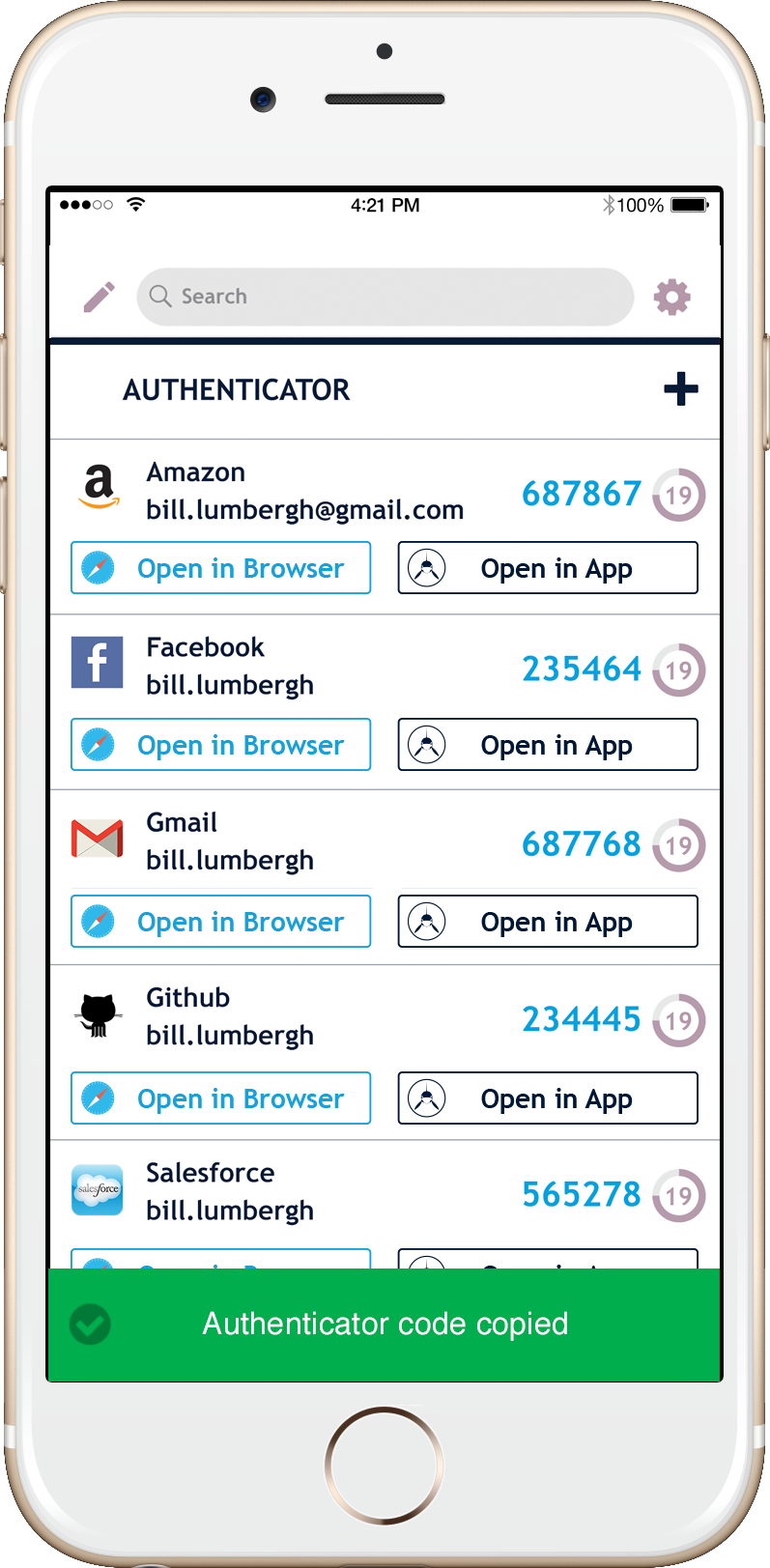This screenshot has width=770, height=1568.
Task: Copy the Amazon code 687867
Action: 581,494
